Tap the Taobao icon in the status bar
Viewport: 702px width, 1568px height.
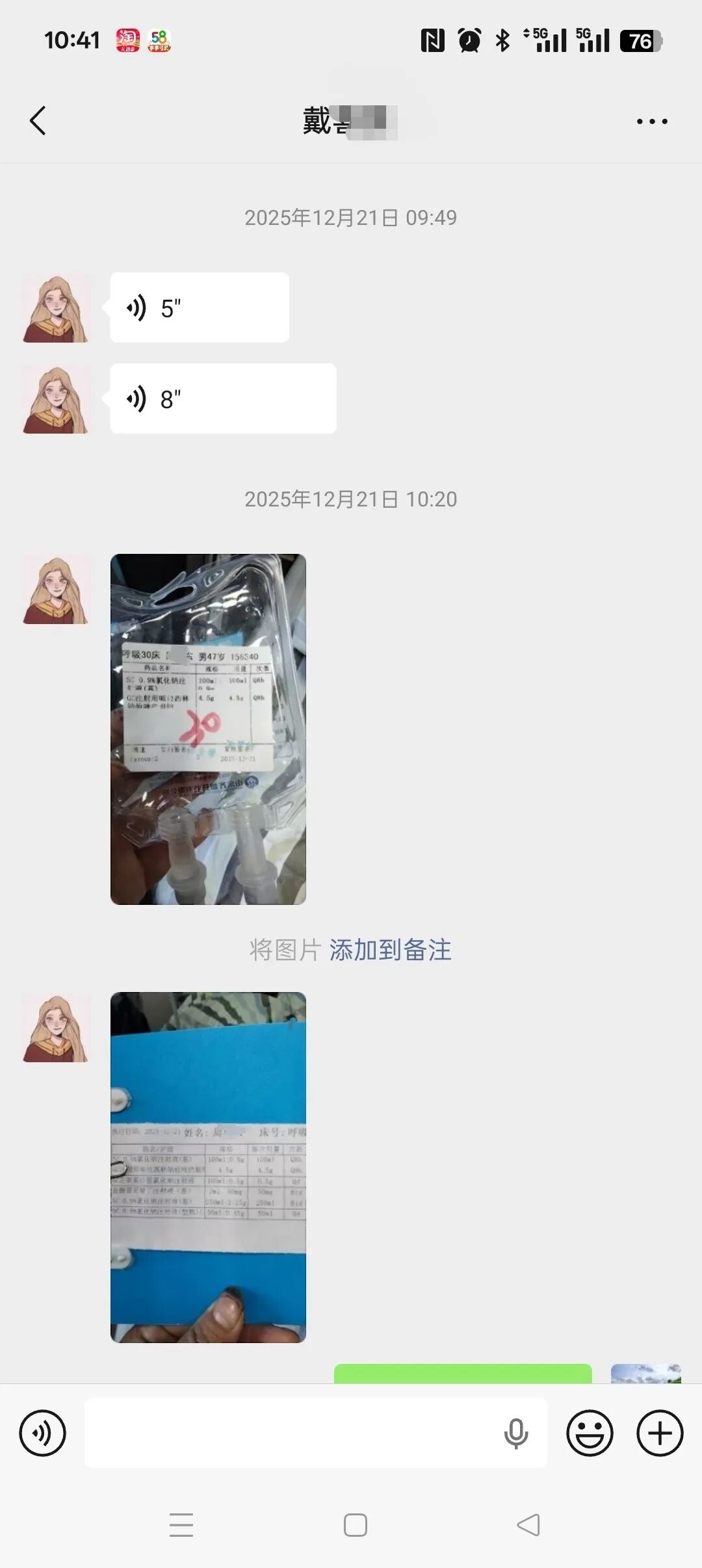coord(127,40)
